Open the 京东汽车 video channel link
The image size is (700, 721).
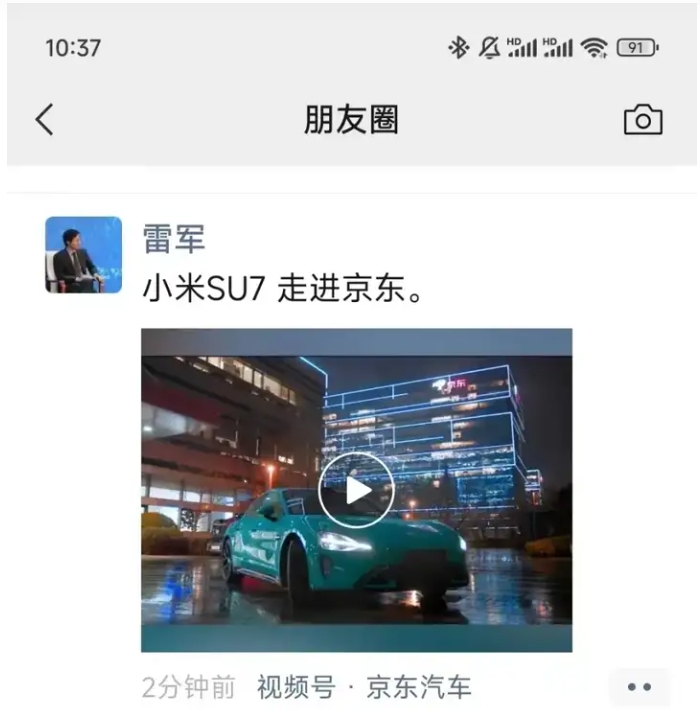[x=419, y=688]
